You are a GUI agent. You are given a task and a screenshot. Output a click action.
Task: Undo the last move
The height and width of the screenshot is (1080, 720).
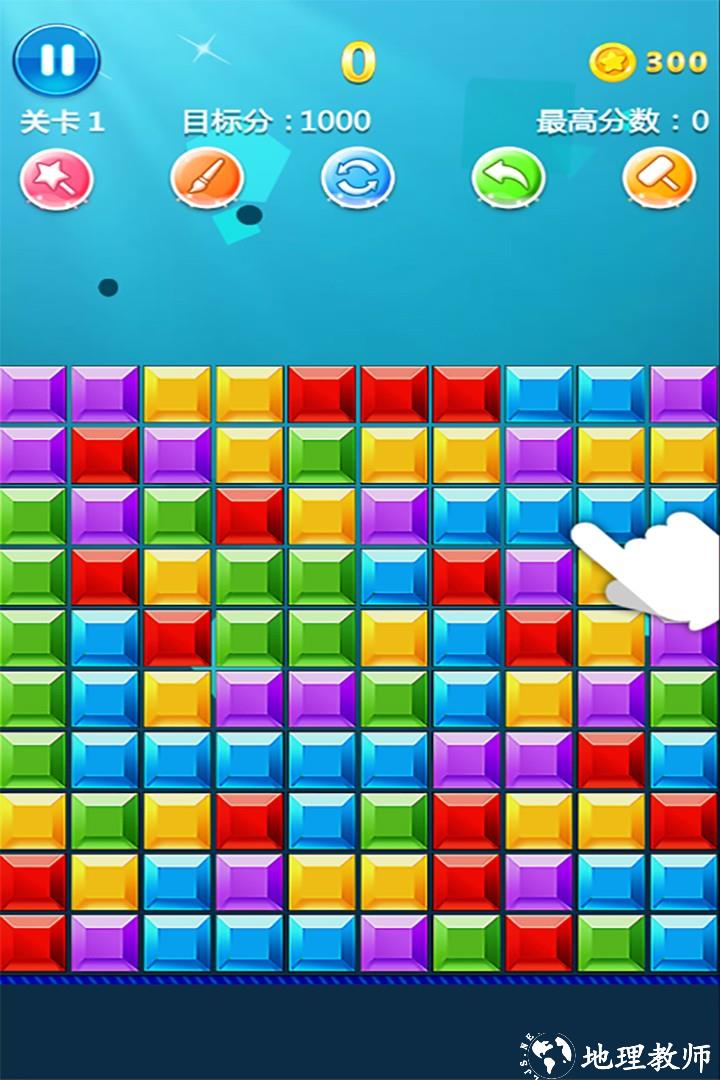click(x=508, y=179)
